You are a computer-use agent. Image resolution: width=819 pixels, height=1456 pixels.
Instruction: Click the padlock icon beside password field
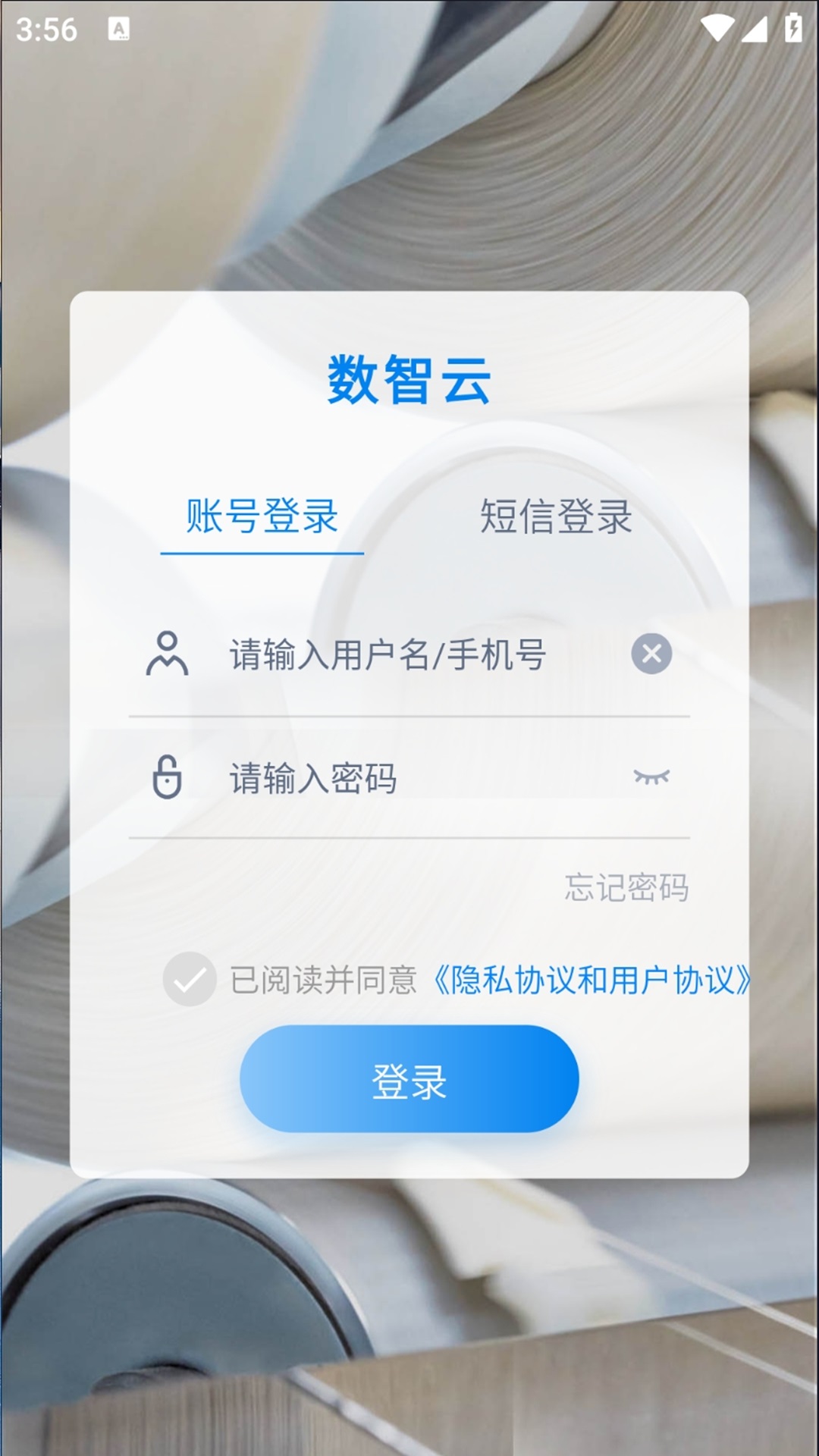[x=167, y=777]
